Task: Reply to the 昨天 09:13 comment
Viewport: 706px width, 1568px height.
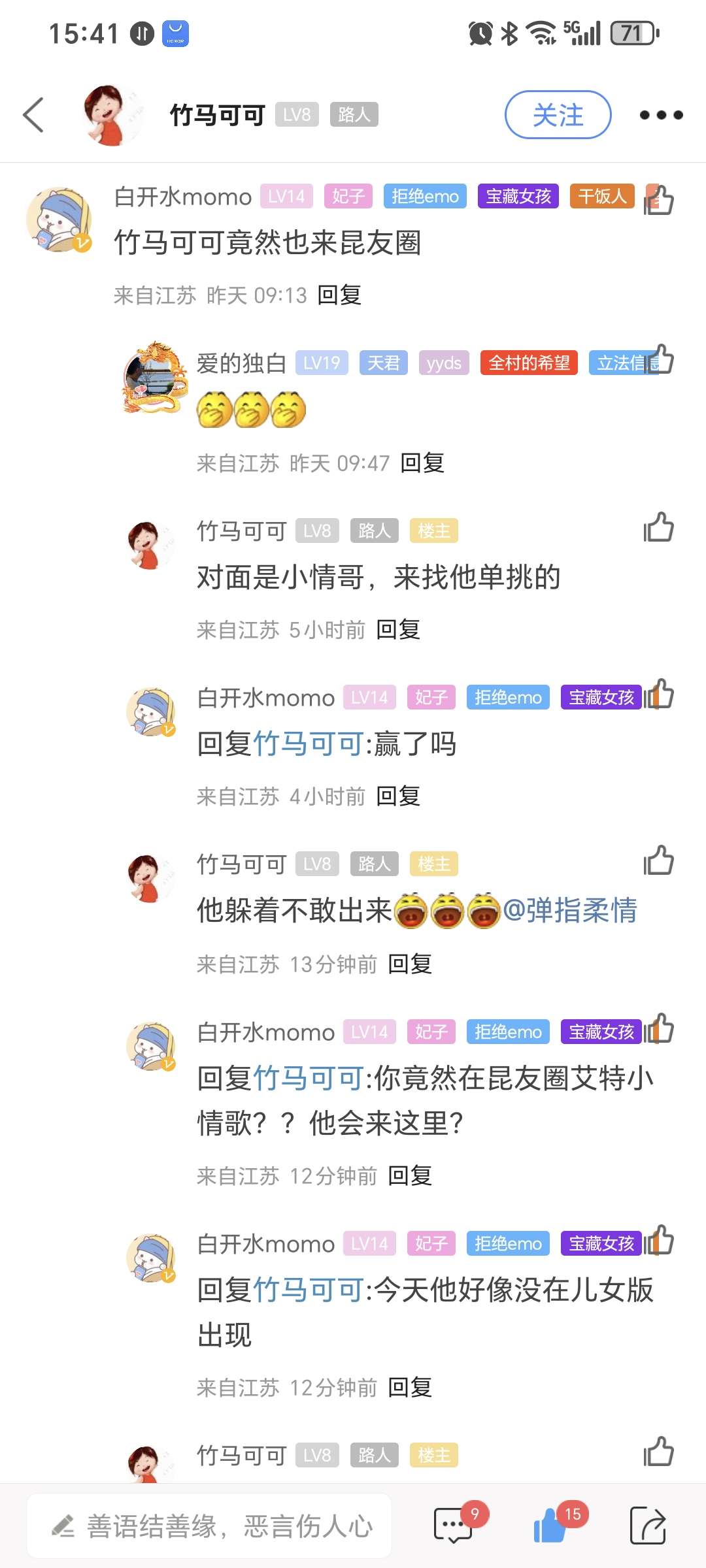Action: (x=339, y=295)
